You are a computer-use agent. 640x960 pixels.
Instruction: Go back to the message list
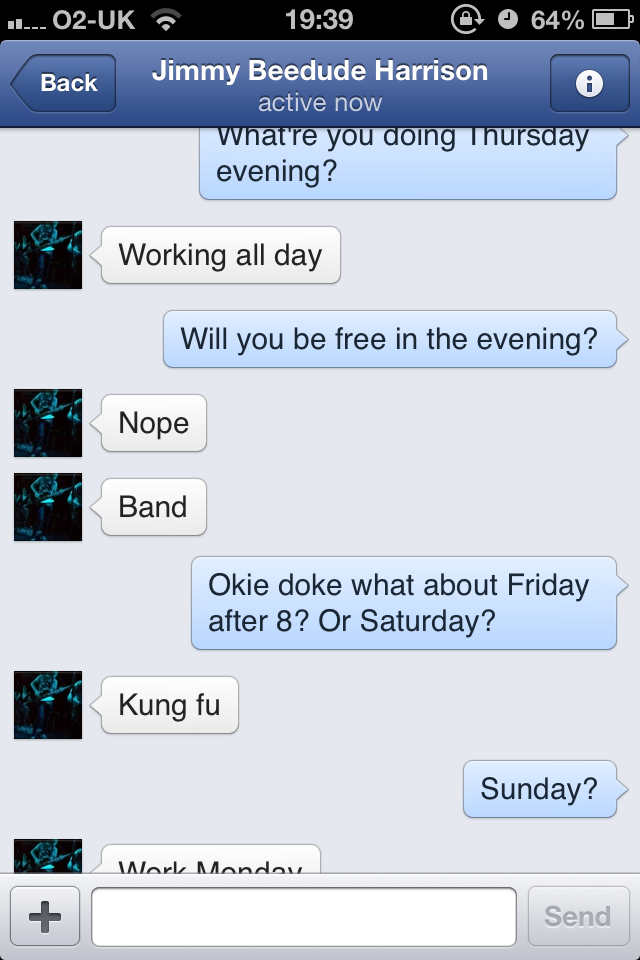coord(64,84)
